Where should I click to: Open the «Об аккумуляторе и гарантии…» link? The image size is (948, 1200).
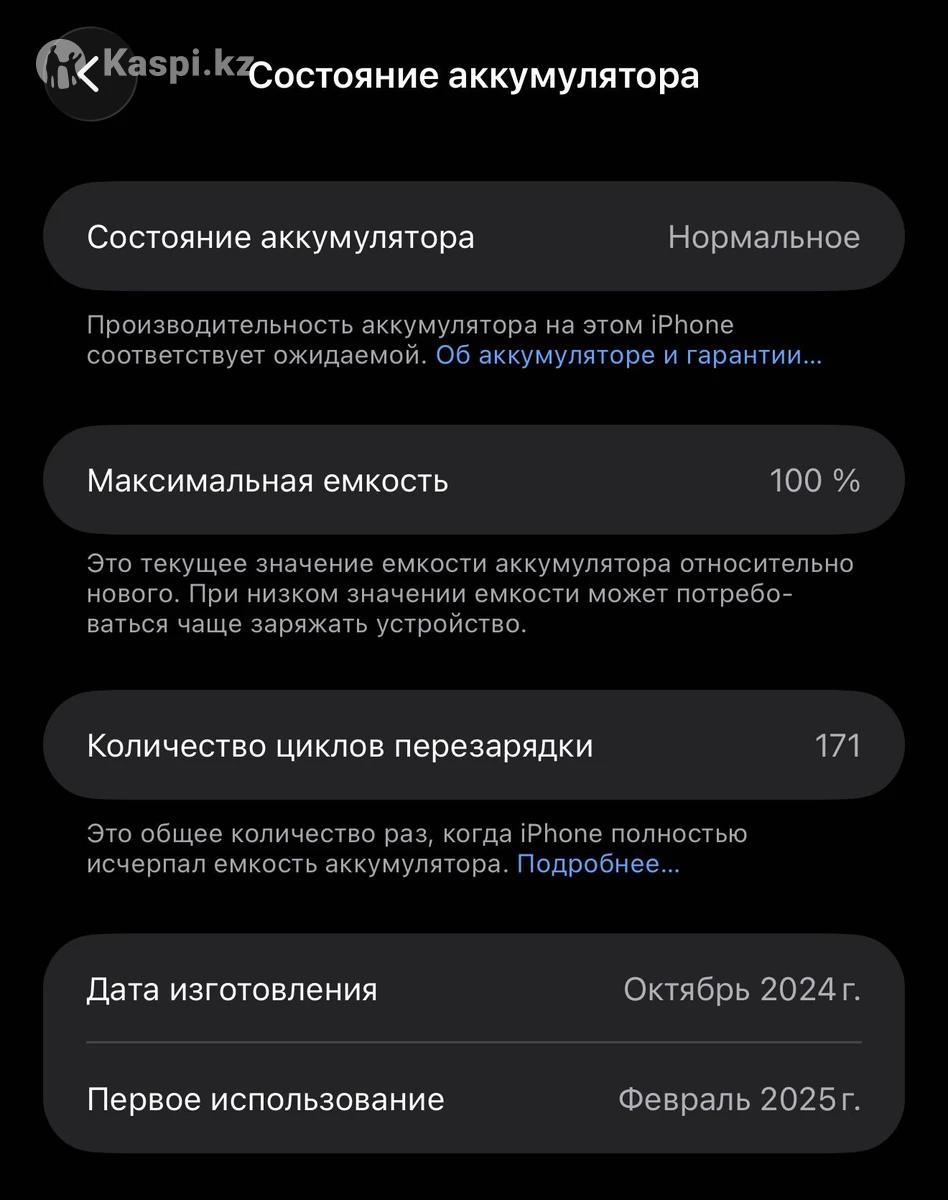[628, 356]
